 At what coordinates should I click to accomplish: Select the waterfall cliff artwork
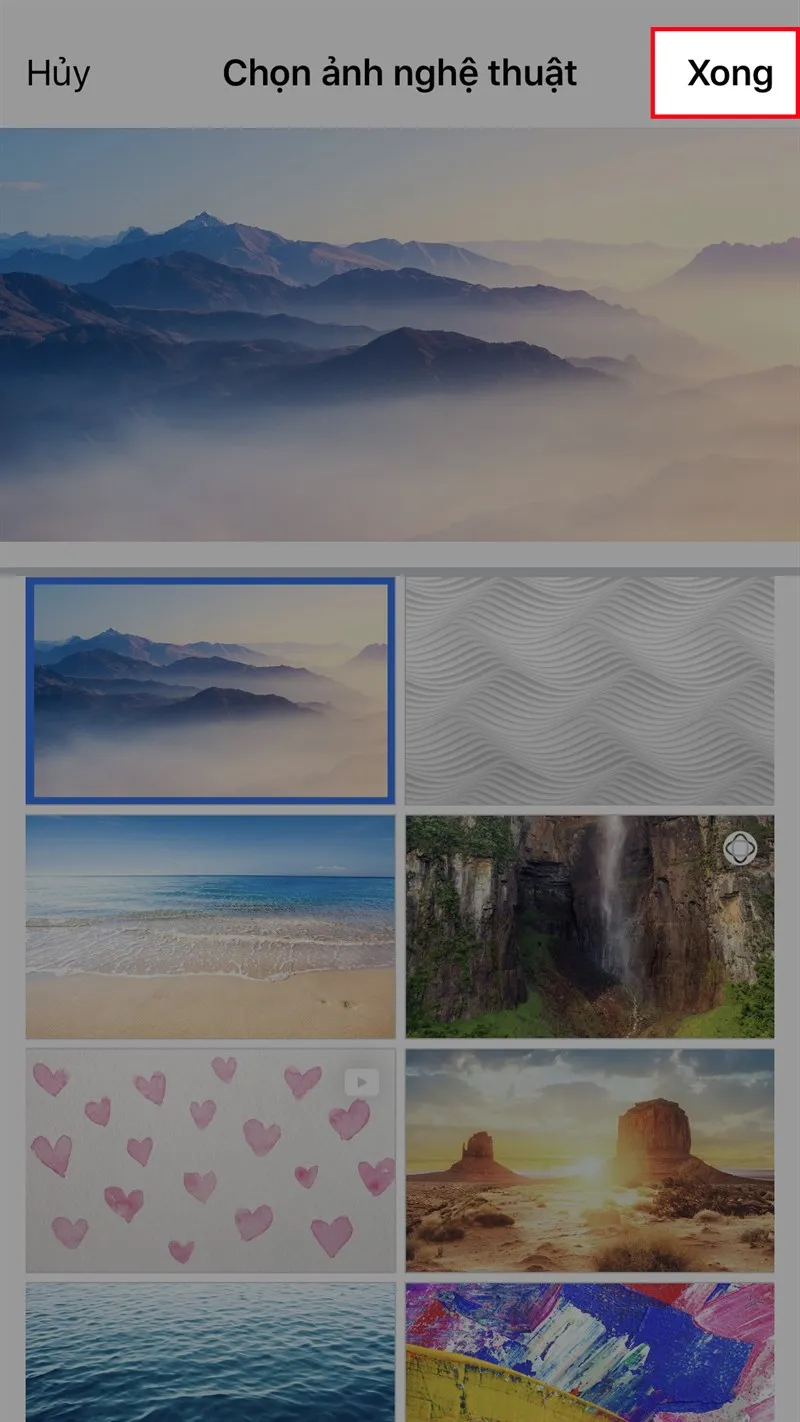(590, 926)
